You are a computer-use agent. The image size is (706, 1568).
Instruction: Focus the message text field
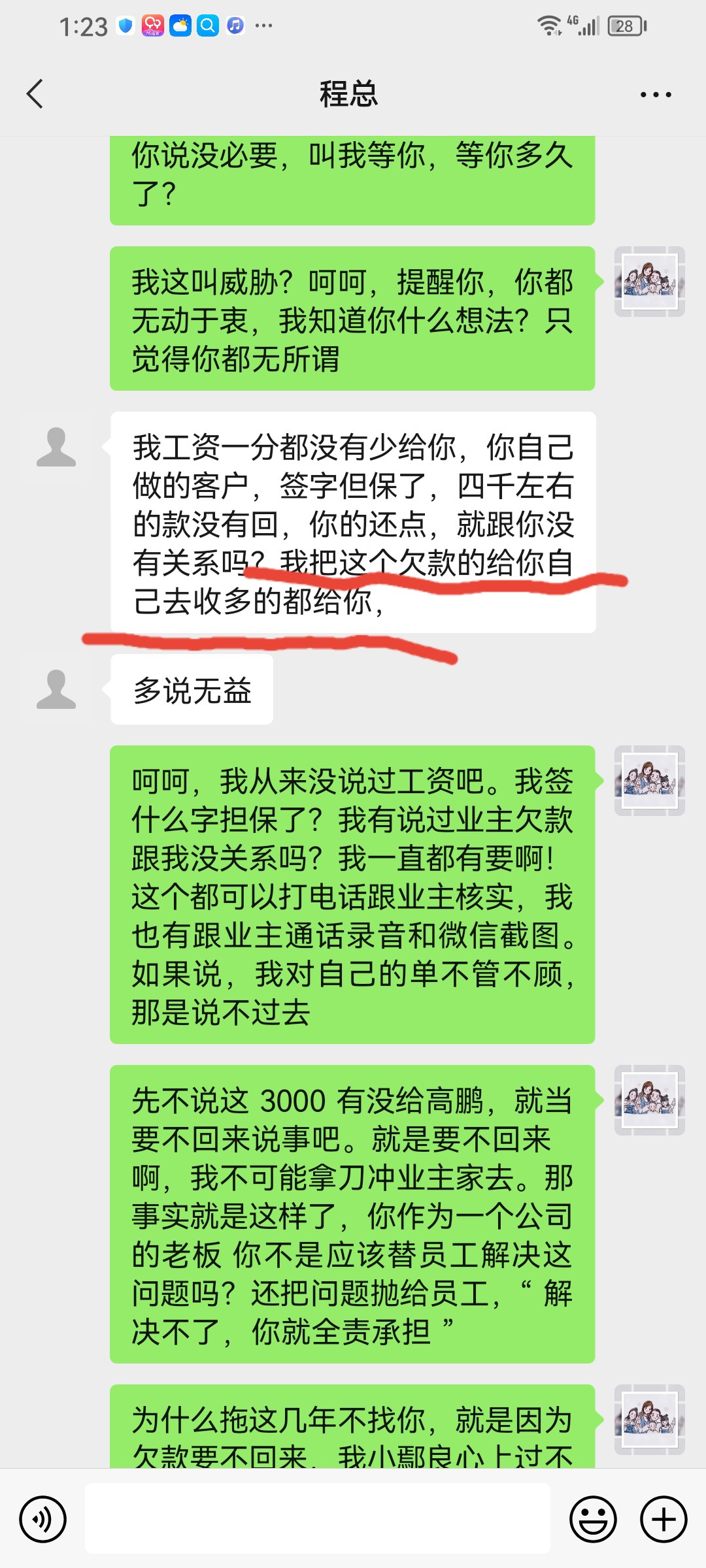point(317,1518)
